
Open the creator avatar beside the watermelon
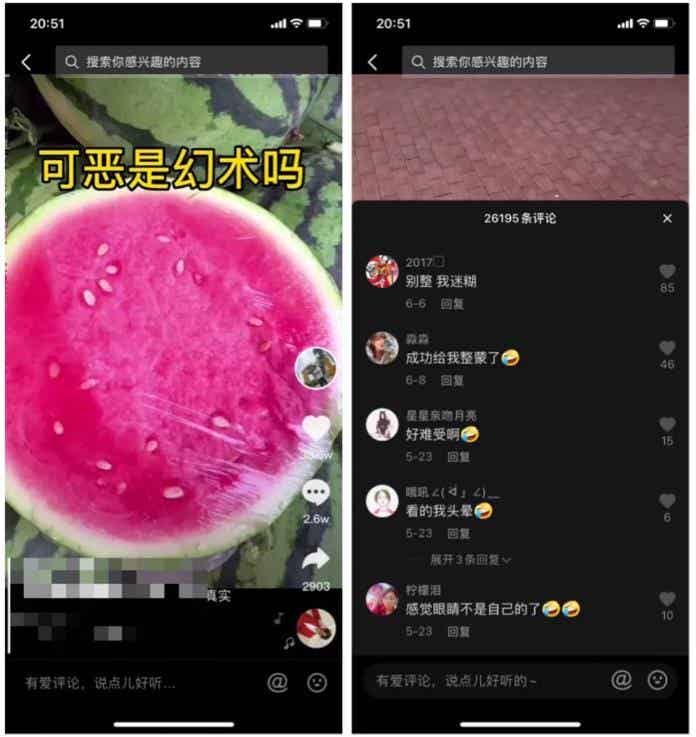point(315,368)
